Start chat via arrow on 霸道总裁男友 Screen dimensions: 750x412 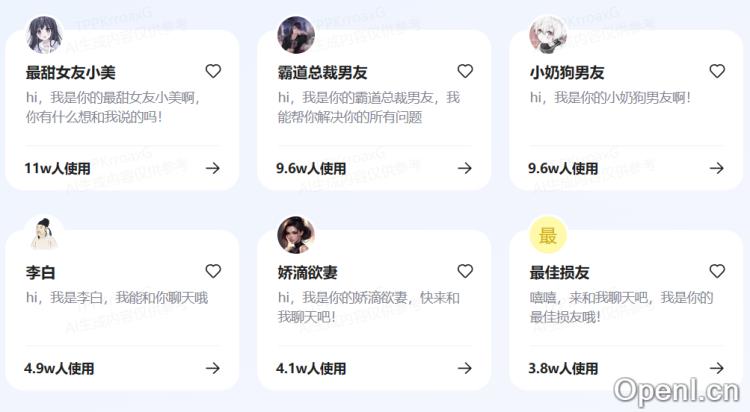pyautogui.click(x=465, y=168)
